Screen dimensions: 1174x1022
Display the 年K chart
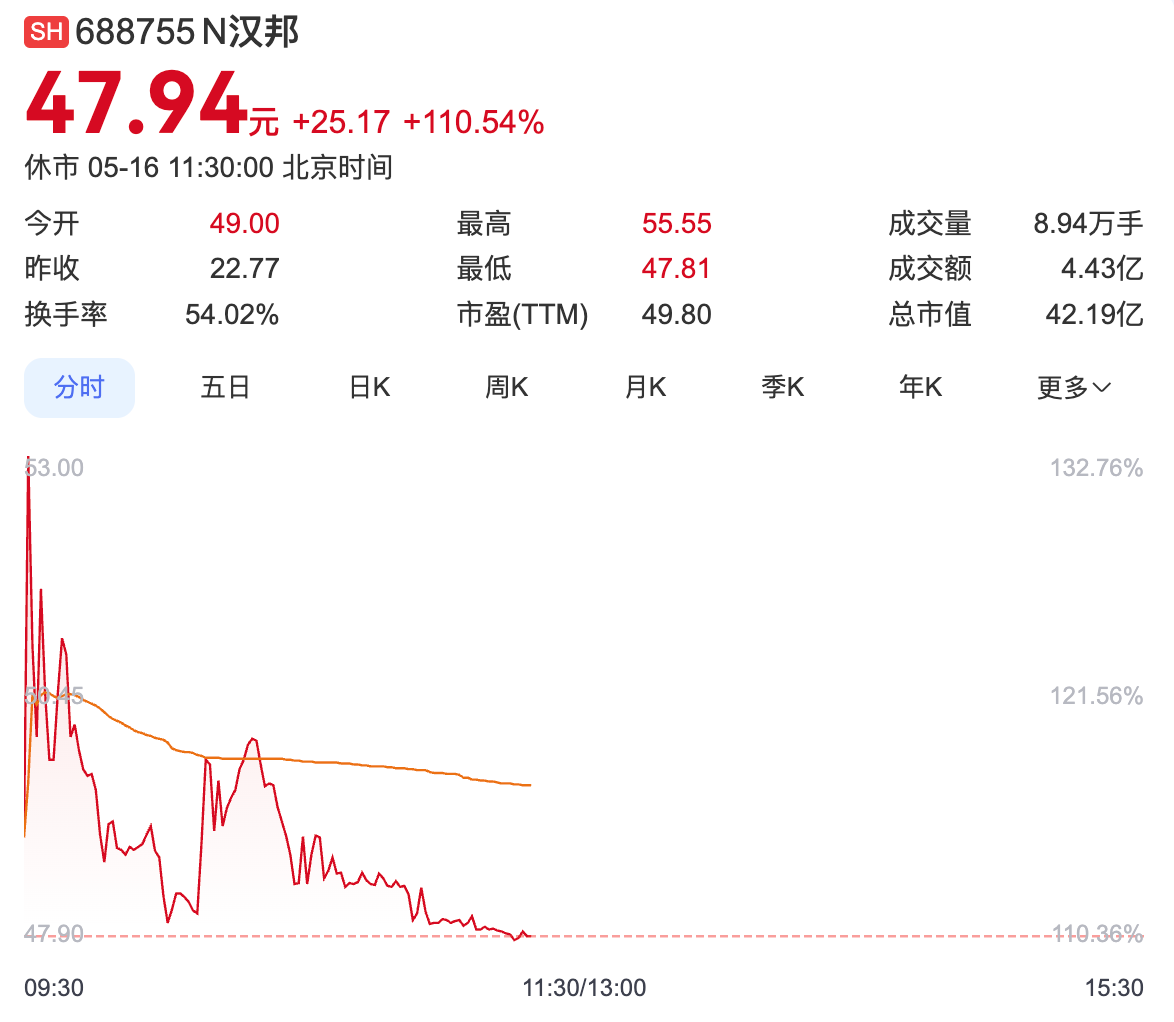coord(921,388)
